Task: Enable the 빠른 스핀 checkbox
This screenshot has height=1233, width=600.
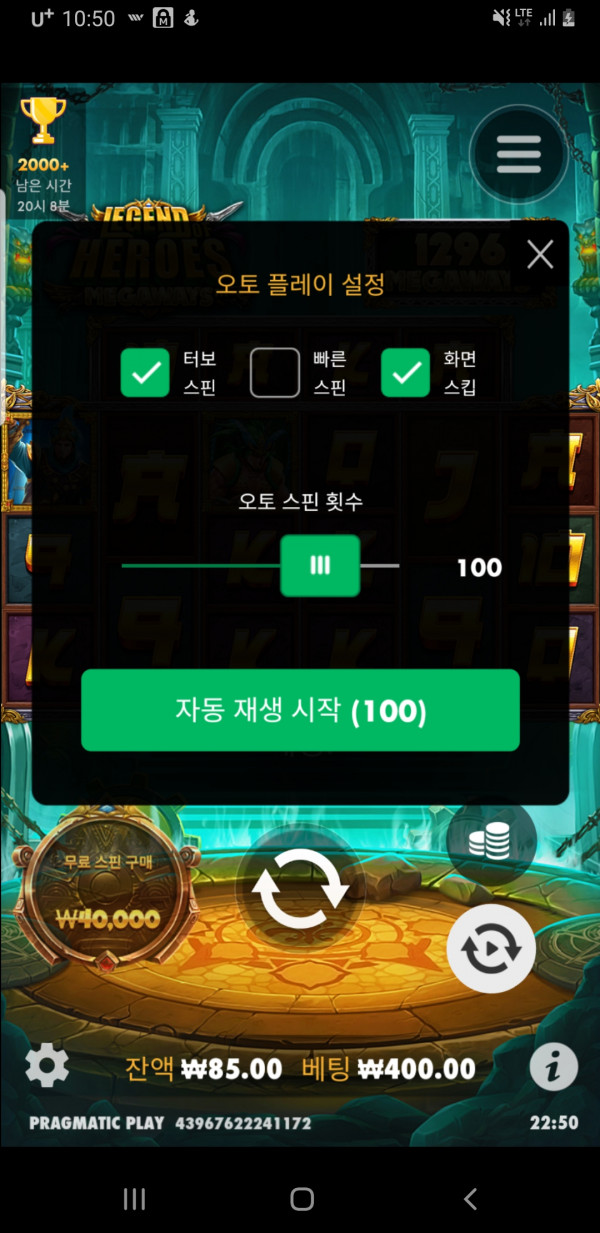Action: pyautogui.click(x=275, y=373)
